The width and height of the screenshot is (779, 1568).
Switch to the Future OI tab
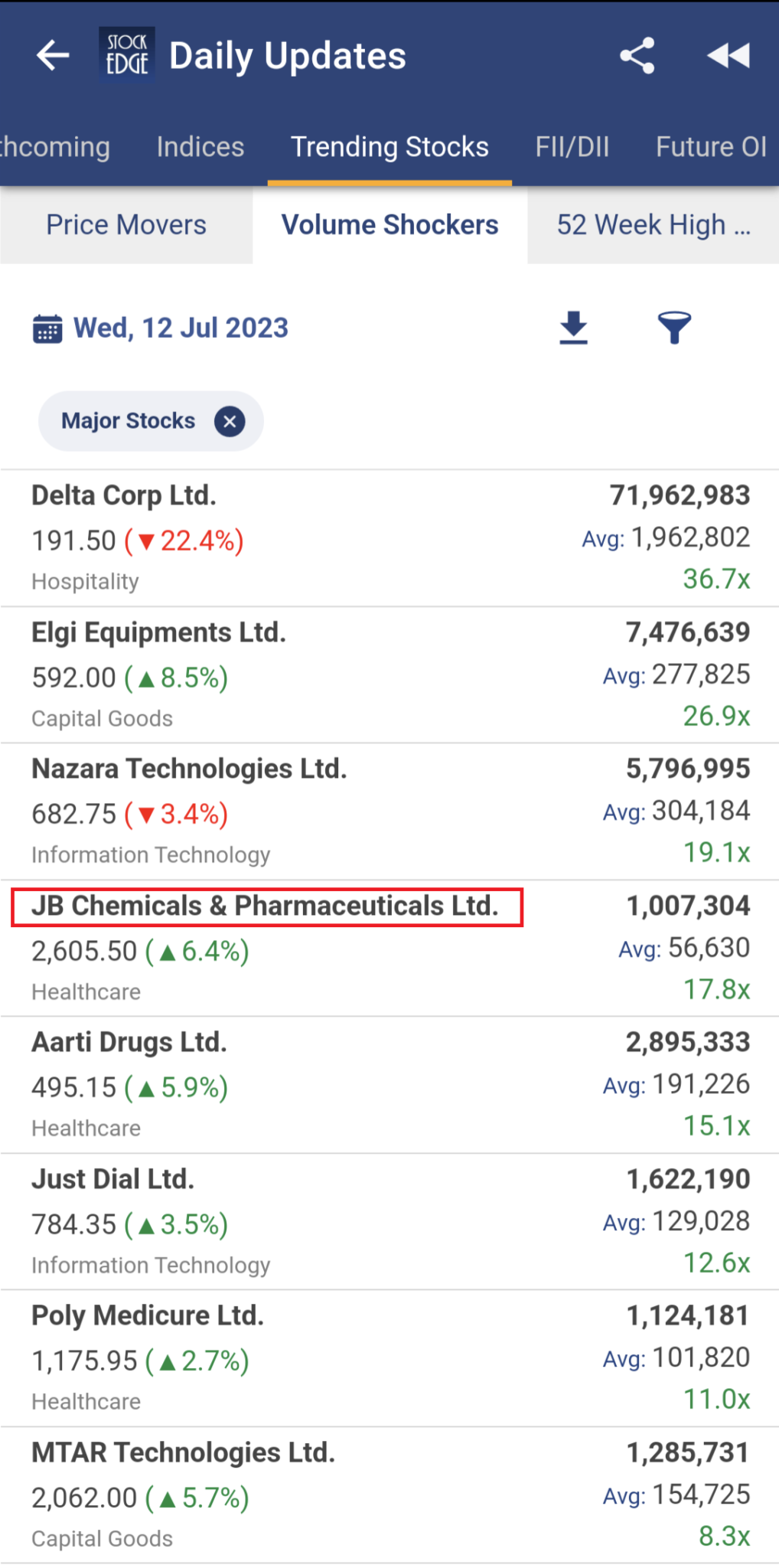710,146
